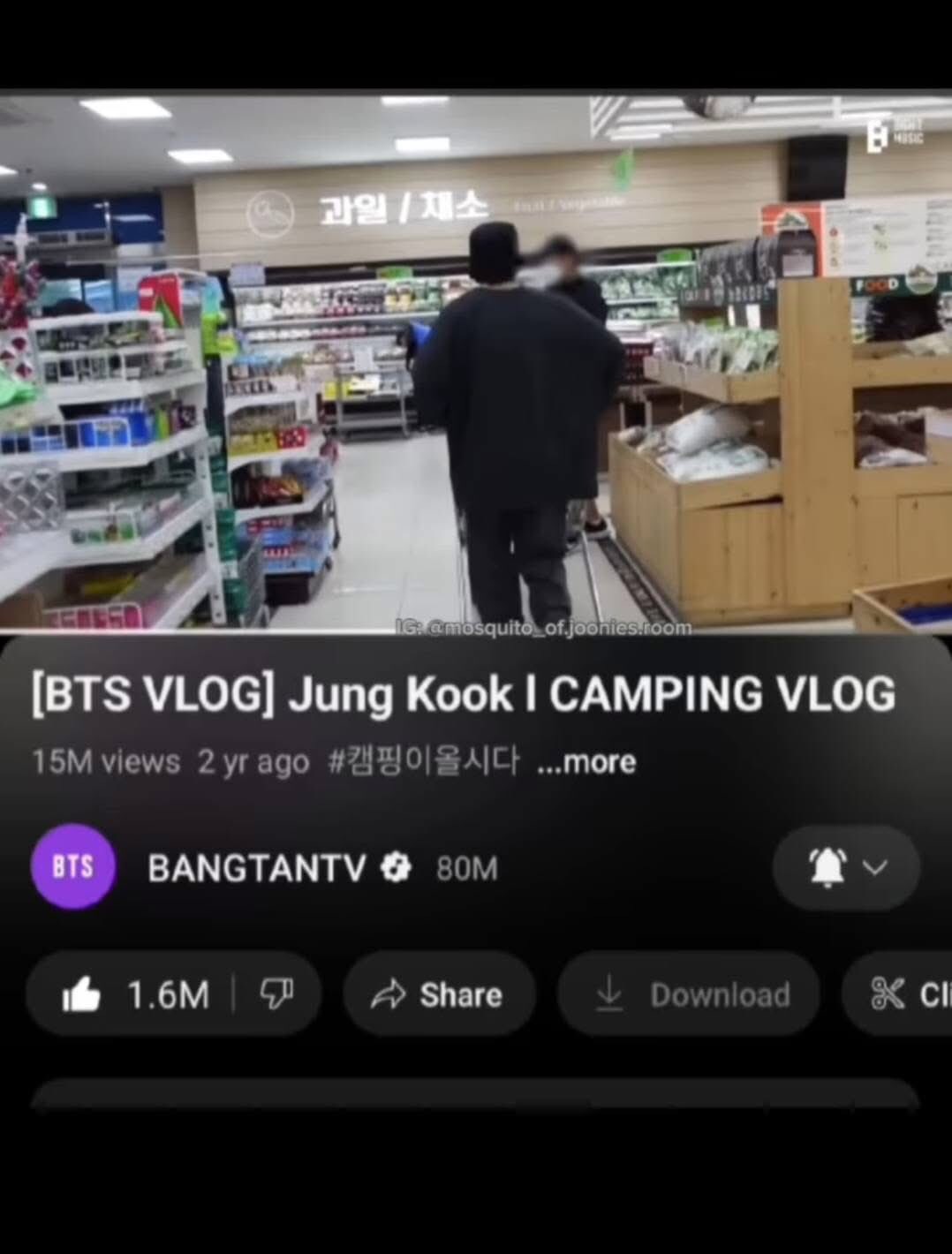Download this video
952x1254 pixels.
[689, 994]
